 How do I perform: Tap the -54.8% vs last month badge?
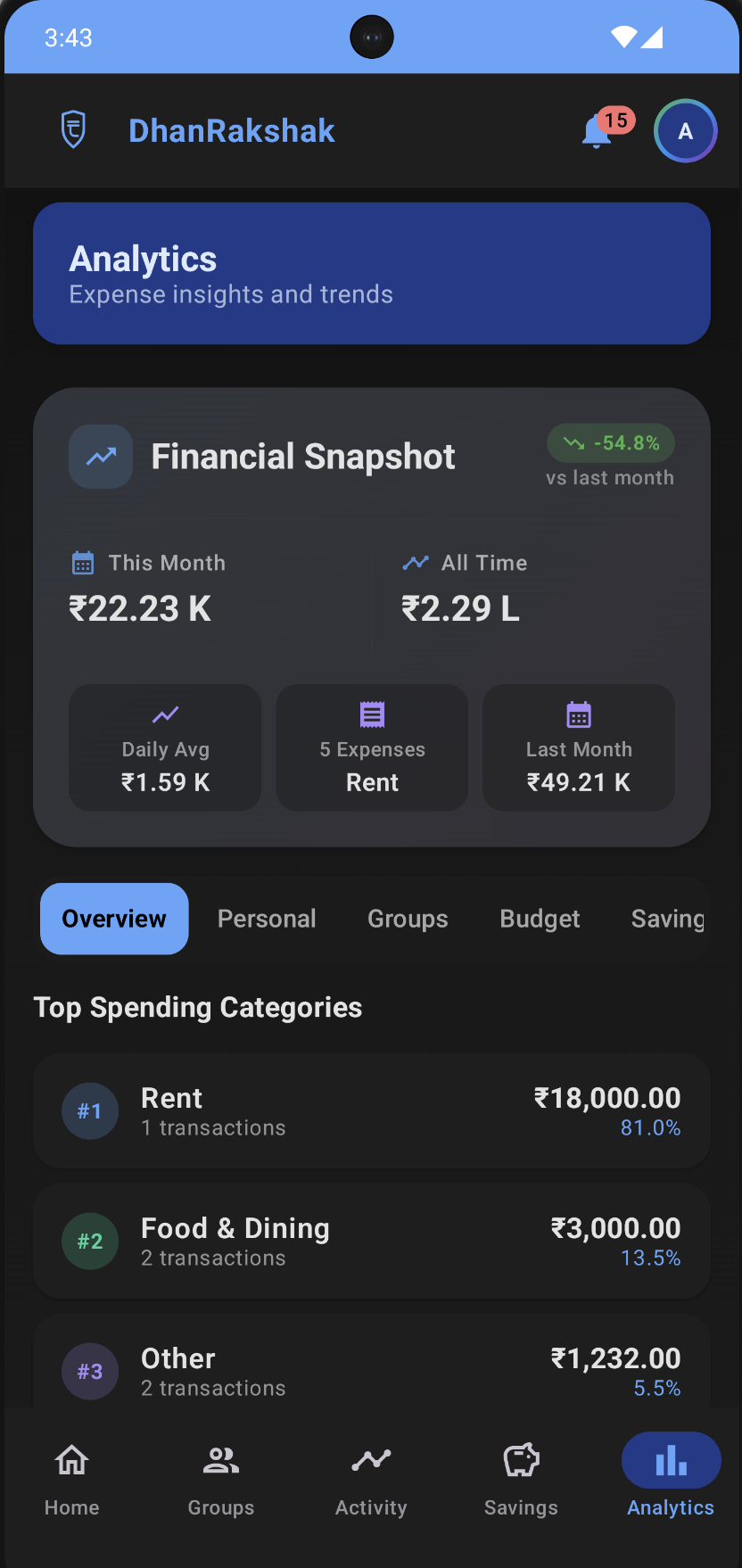pyautogui.click(x=610, y=443)
